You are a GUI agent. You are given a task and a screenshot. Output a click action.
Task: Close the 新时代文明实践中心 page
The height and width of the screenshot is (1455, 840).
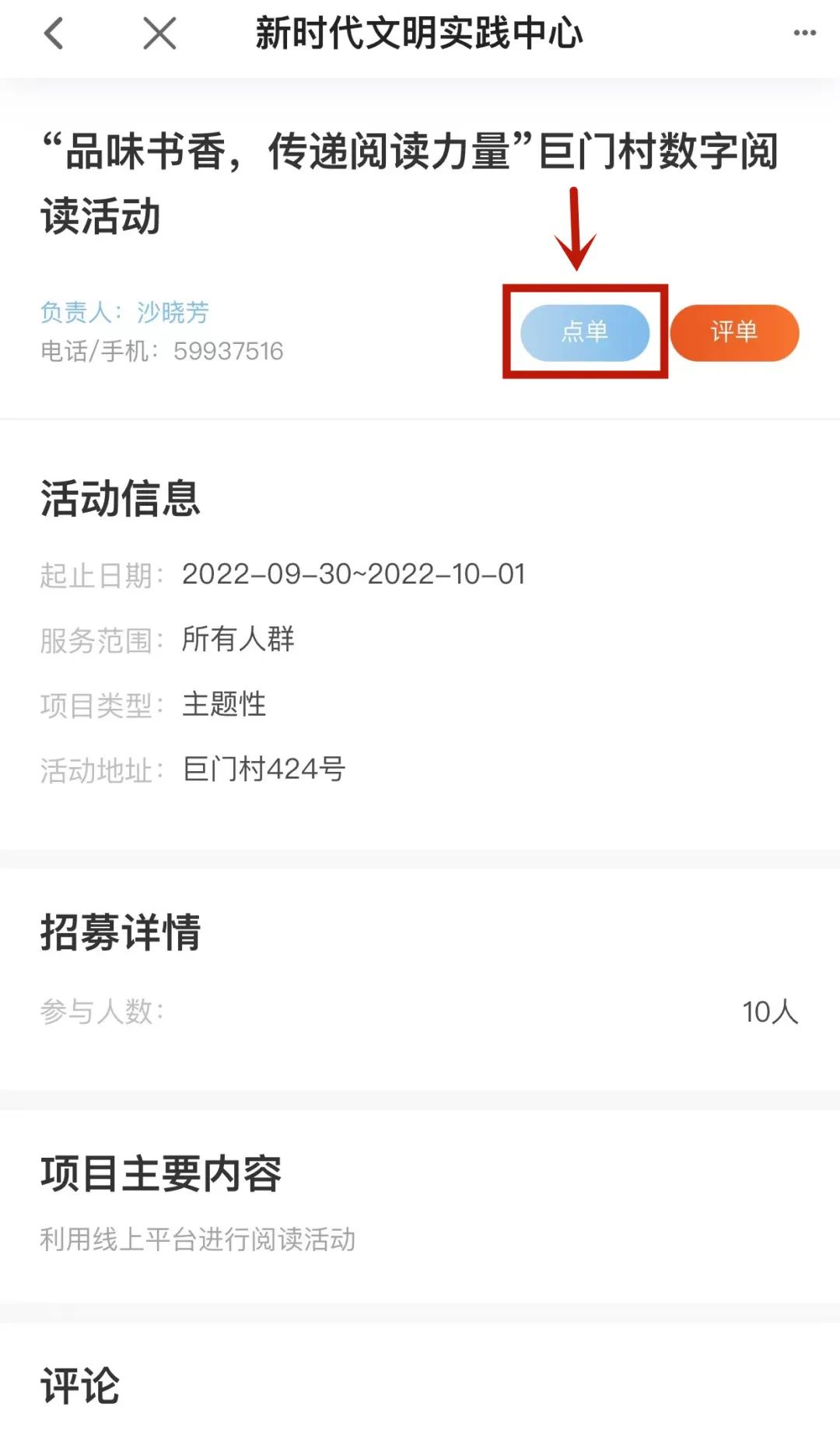pyautogui.click(x=159, y=34)
